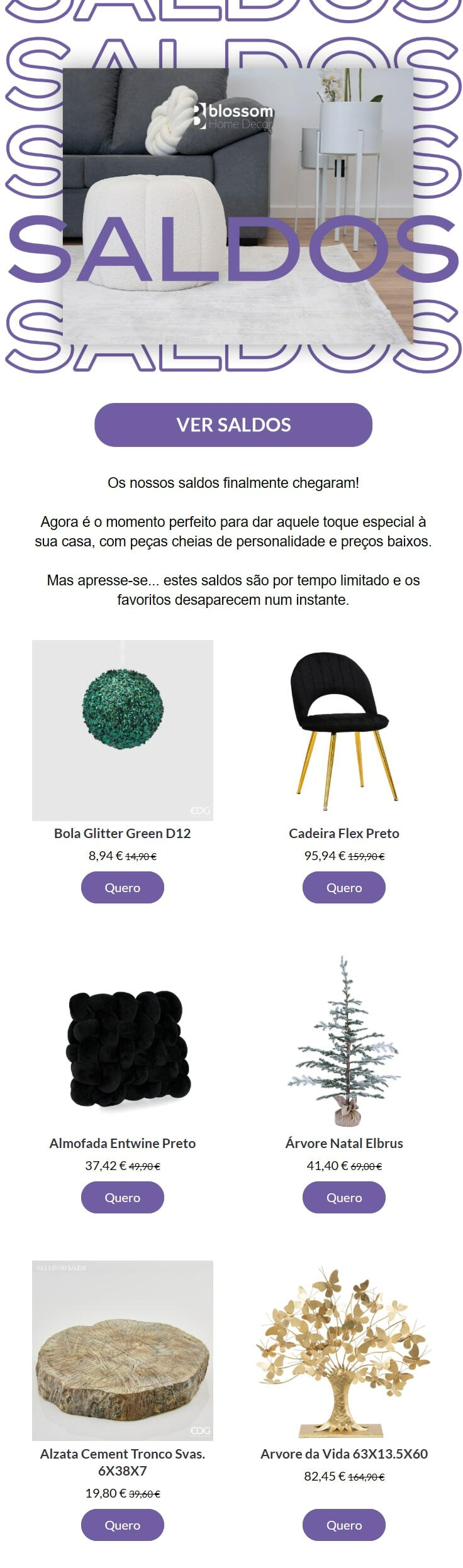Open the Arvore da Vida golden tree image
The image size is (463, 1568).
point(343,1350)
